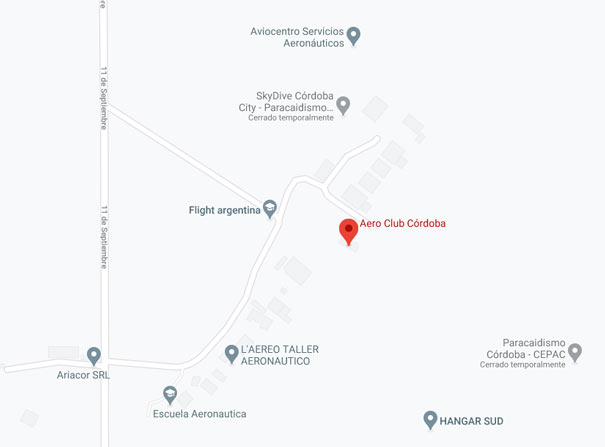Open the Paracaidismo Córdoba - CEPAC marker

click(575, 351)
